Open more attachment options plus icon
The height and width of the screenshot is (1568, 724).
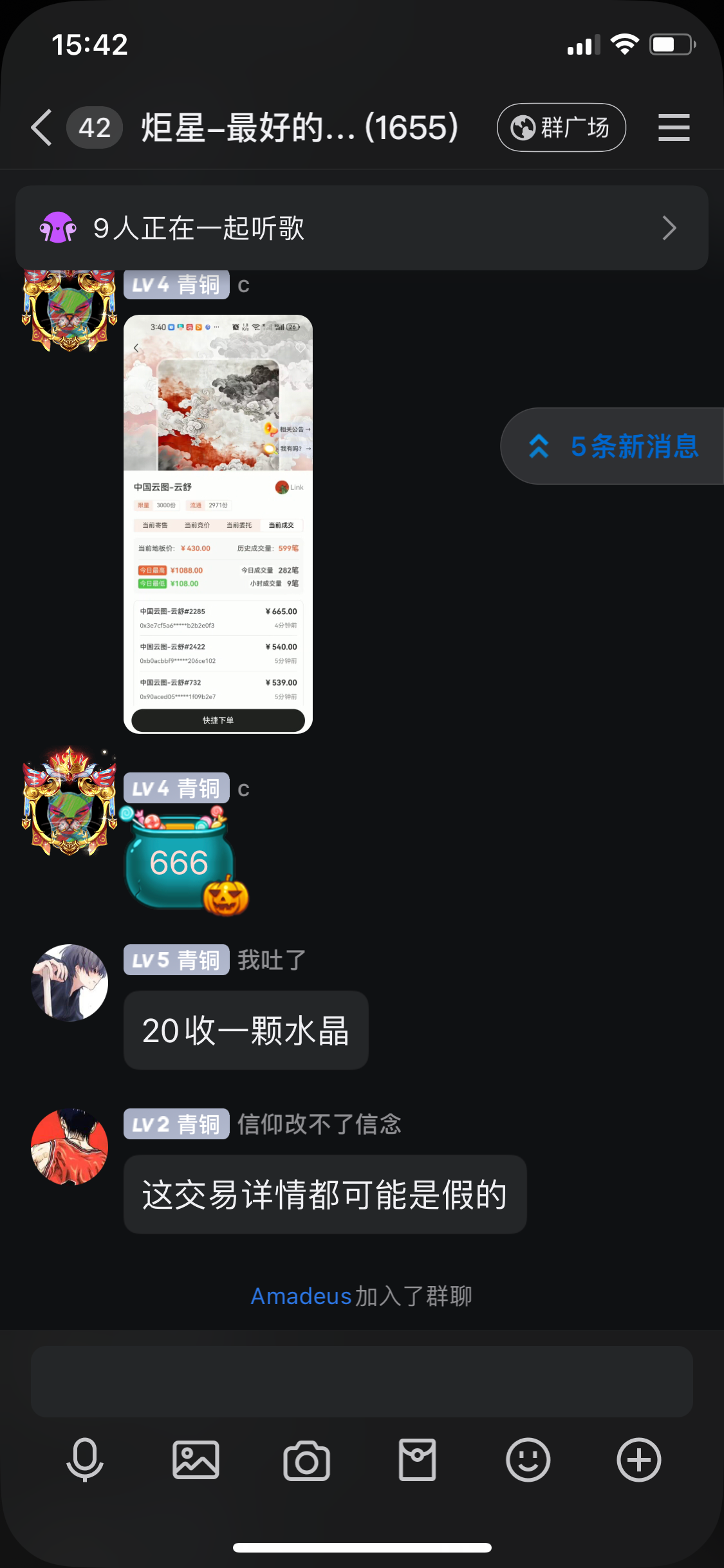click(638, 1460)
